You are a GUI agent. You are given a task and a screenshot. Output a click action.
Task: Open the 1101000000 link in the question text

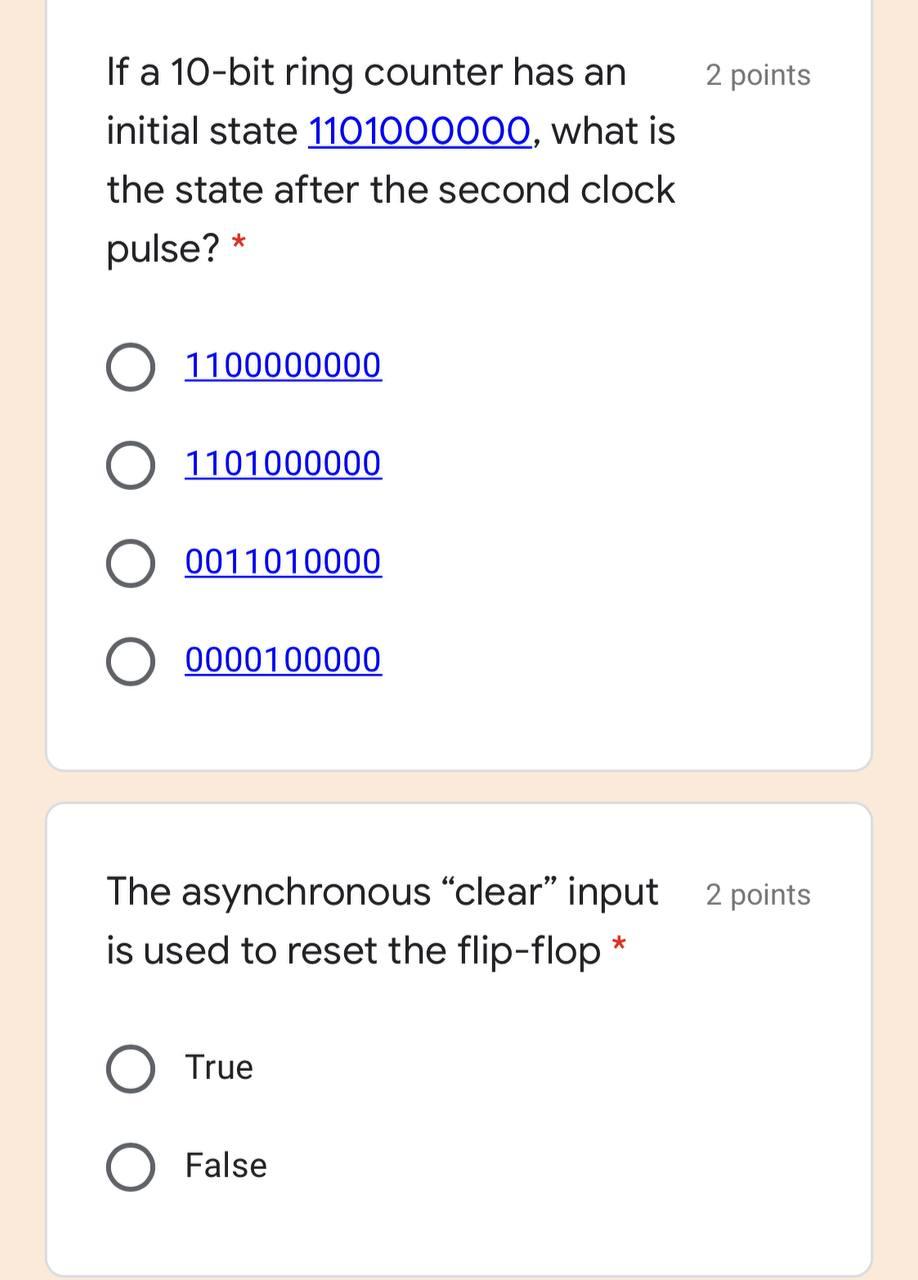point(418,130)
